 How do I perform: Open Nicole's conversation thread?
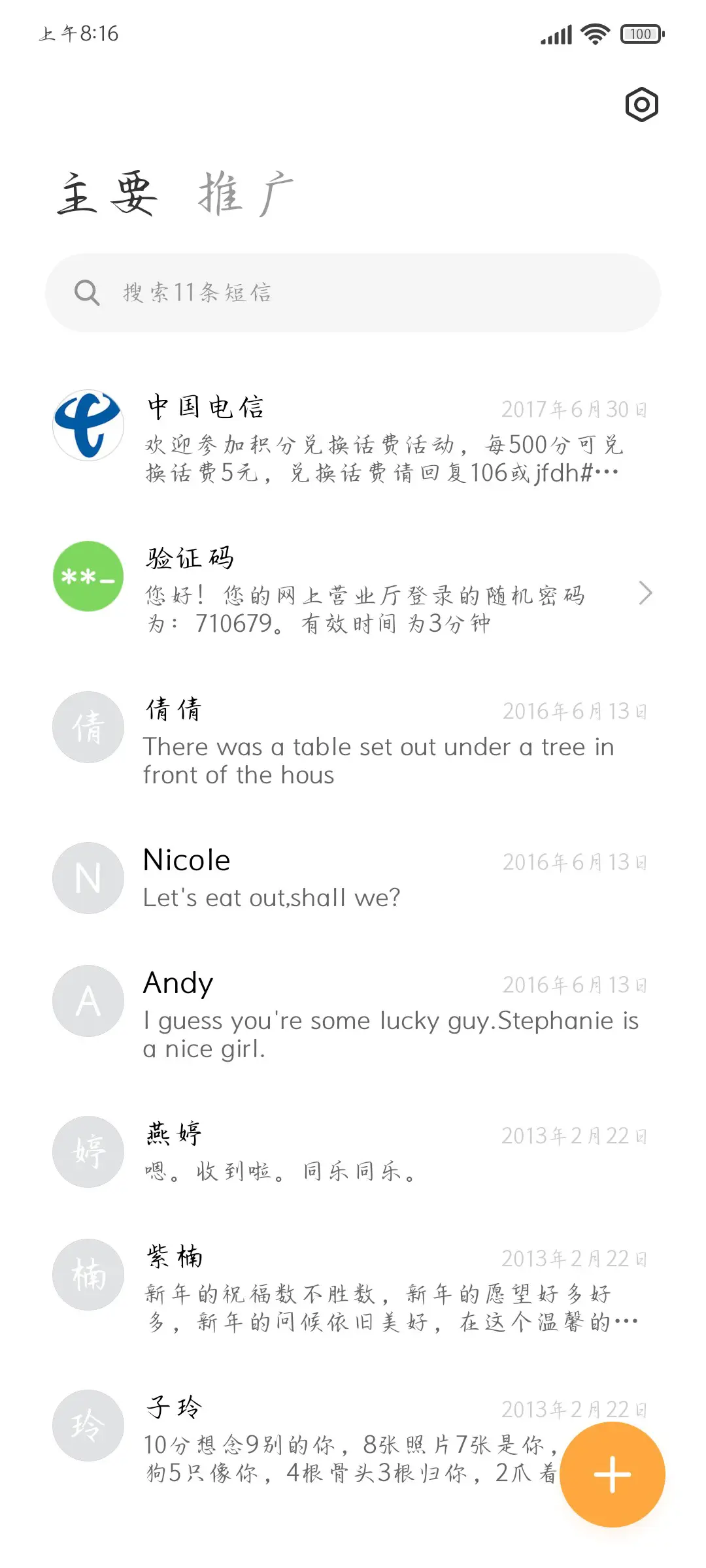pos(327,879)
